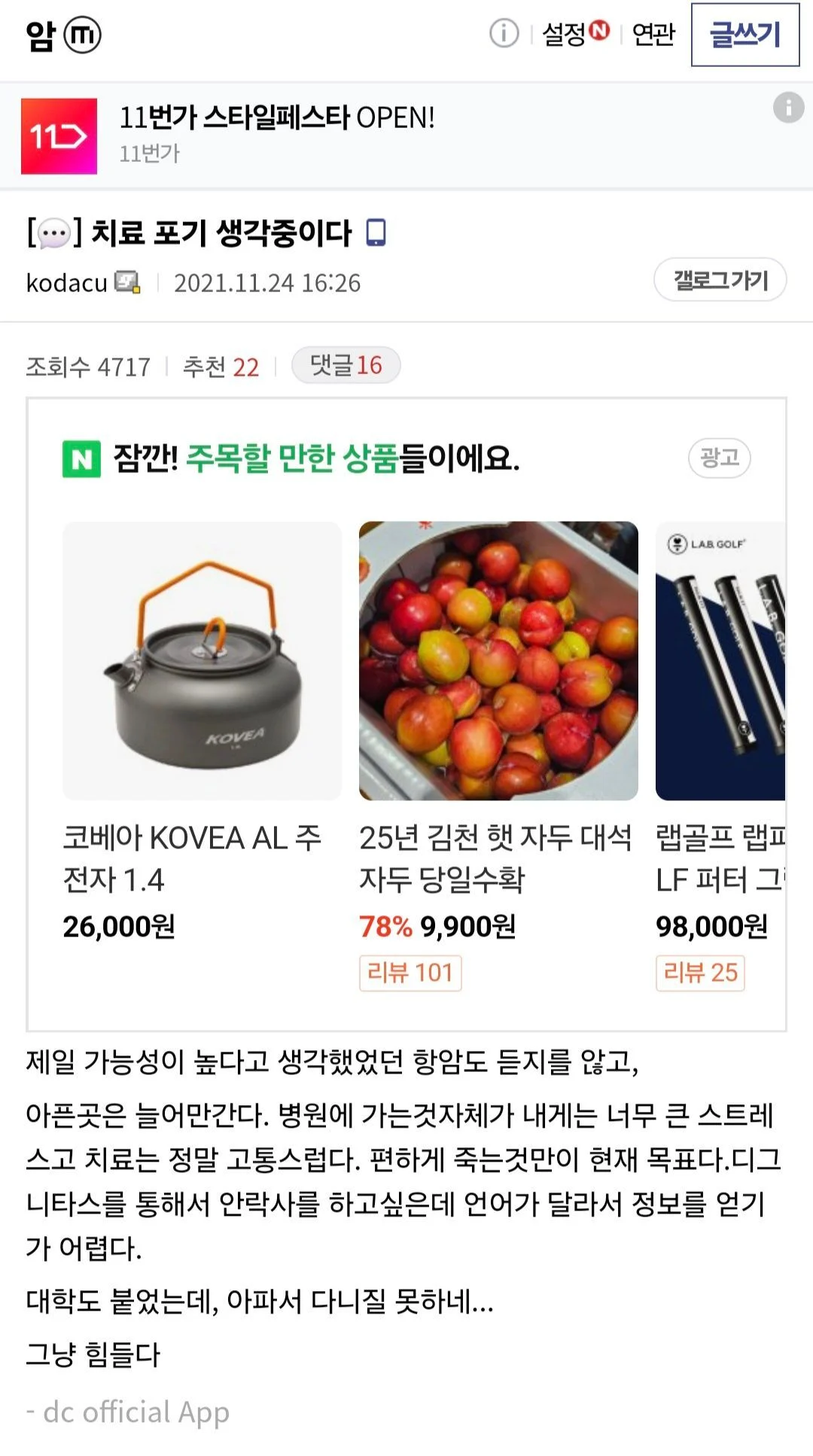
Task: Click the 11번가 app logo on the banner
Action: (x=58, y=136)
